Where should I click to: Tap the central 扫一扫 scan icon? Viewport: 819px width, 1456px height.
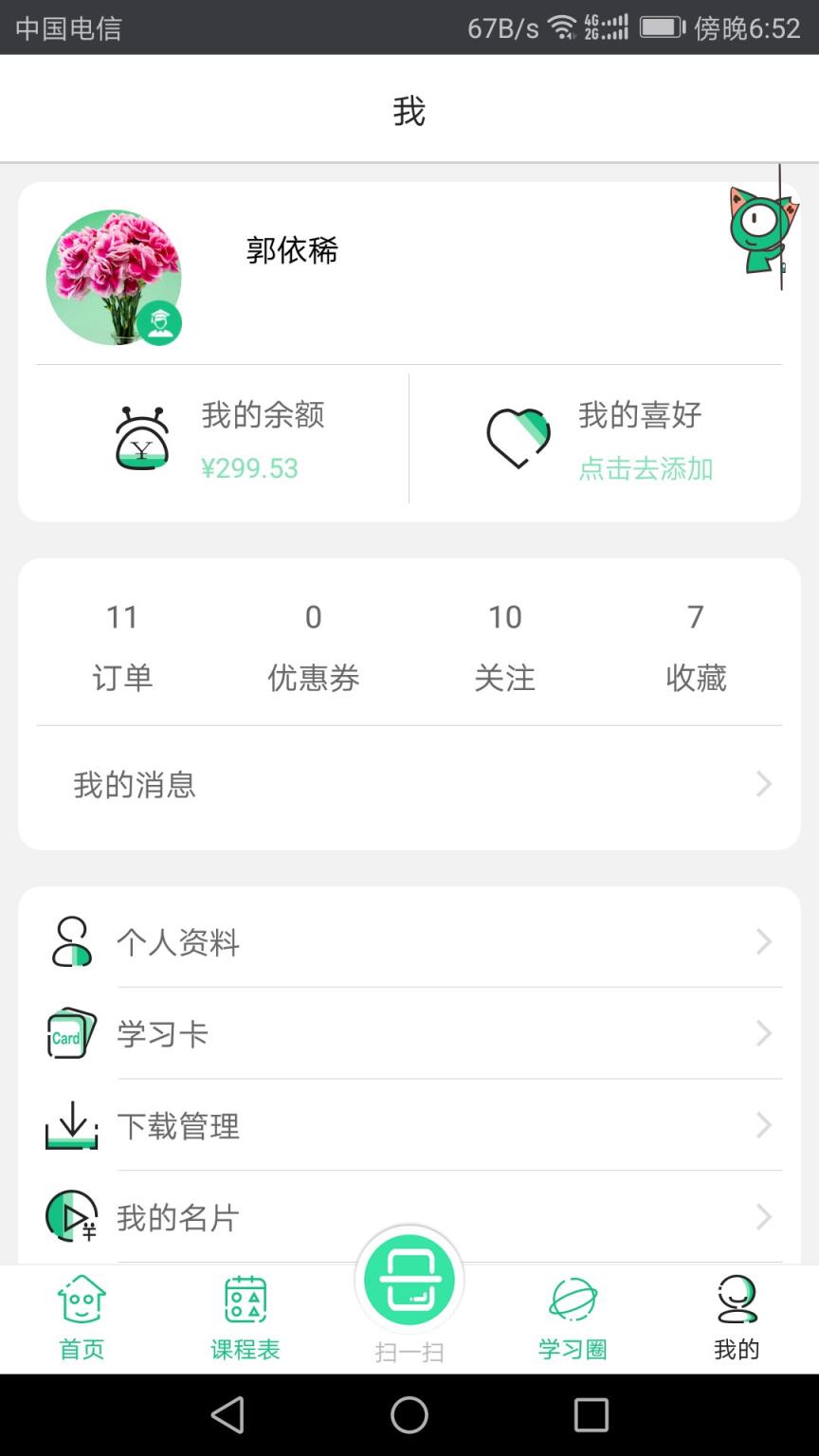(409, 1279)
